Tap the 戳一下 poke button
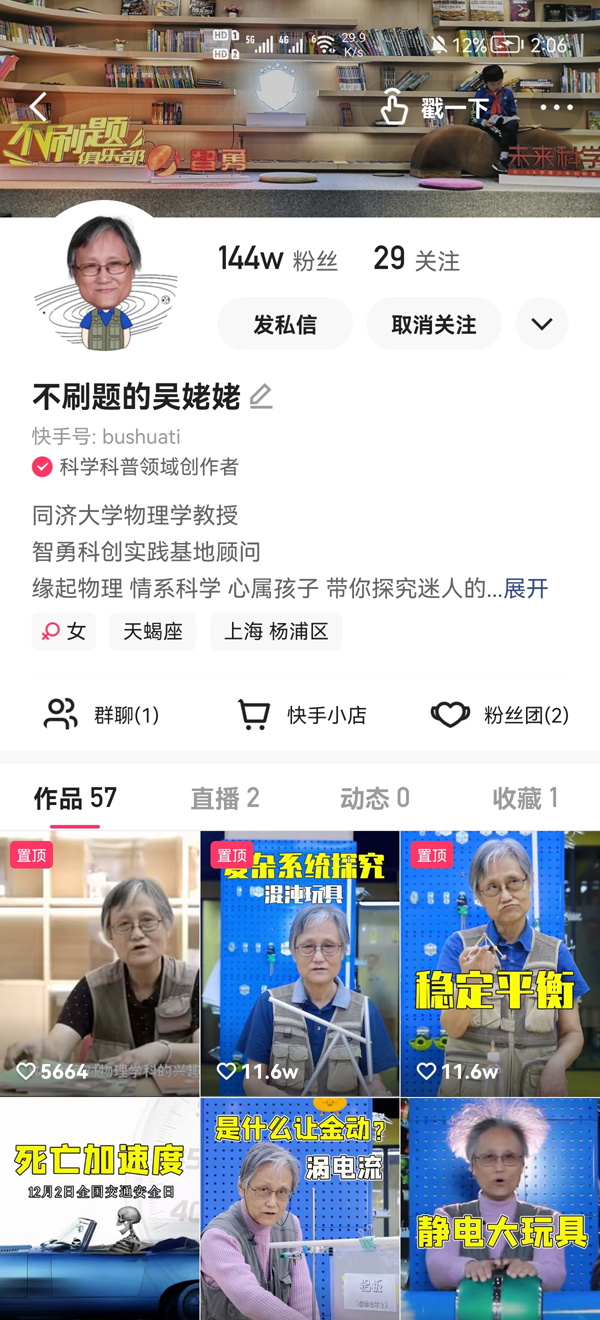 pos(435,108)
